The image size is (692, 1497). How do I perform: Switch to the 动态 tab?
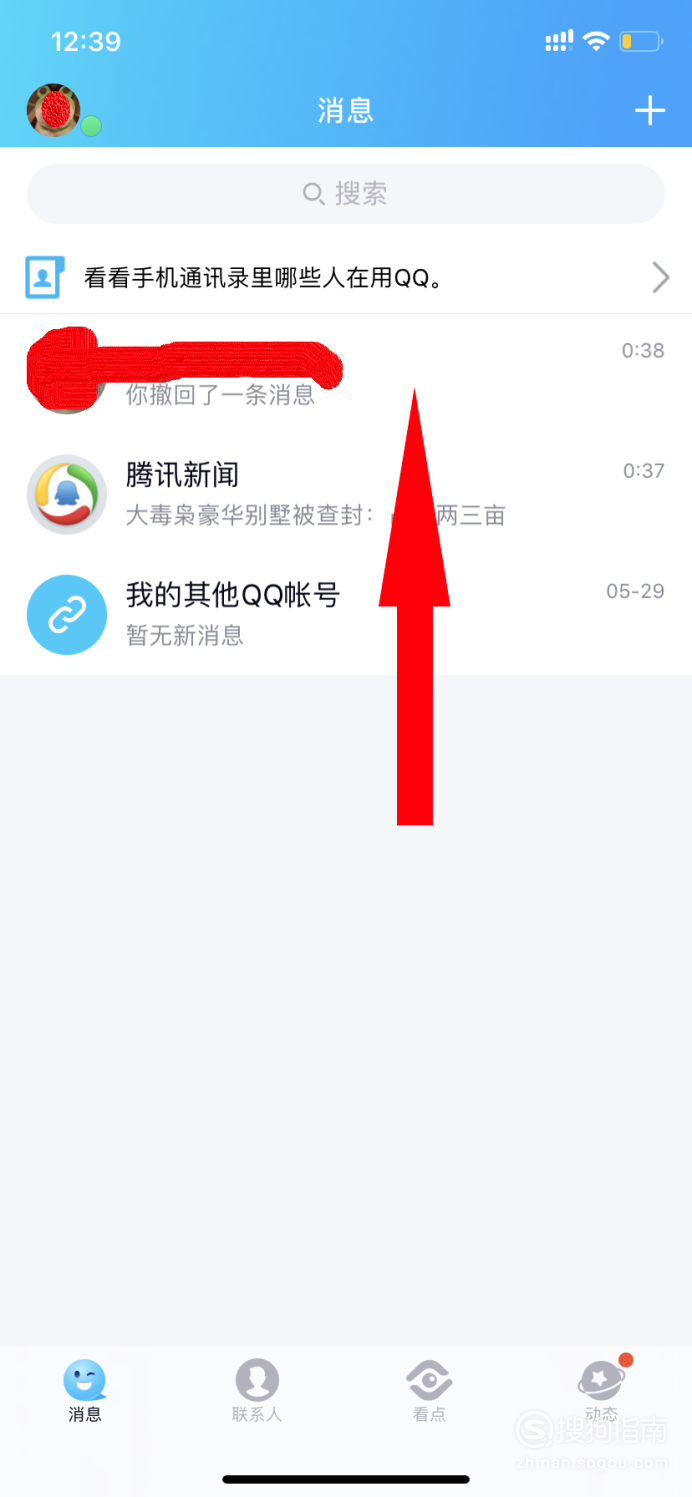point(602,1391)
